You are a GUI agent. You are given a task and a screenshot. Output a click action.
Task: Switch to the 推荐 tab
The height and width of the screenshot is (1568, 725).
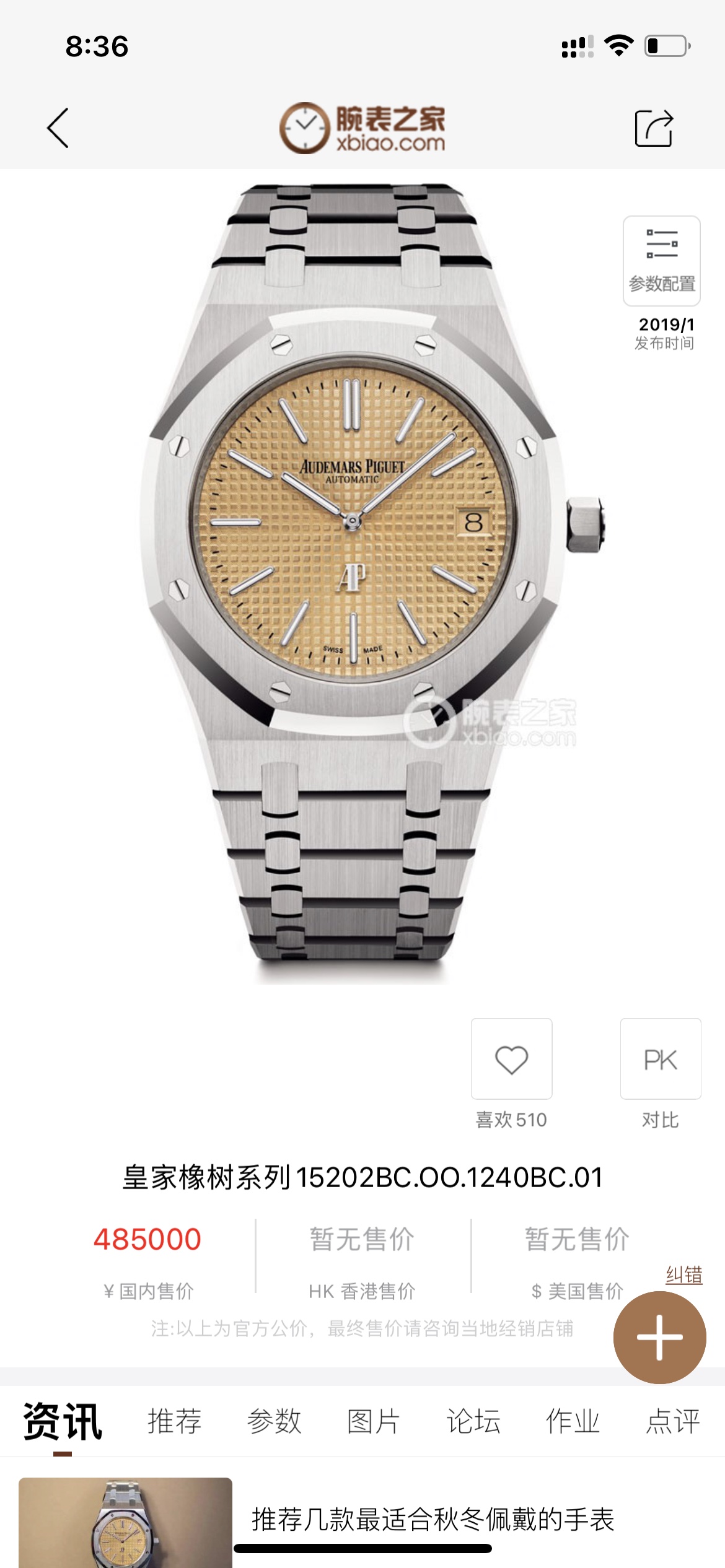[174, 1421]
